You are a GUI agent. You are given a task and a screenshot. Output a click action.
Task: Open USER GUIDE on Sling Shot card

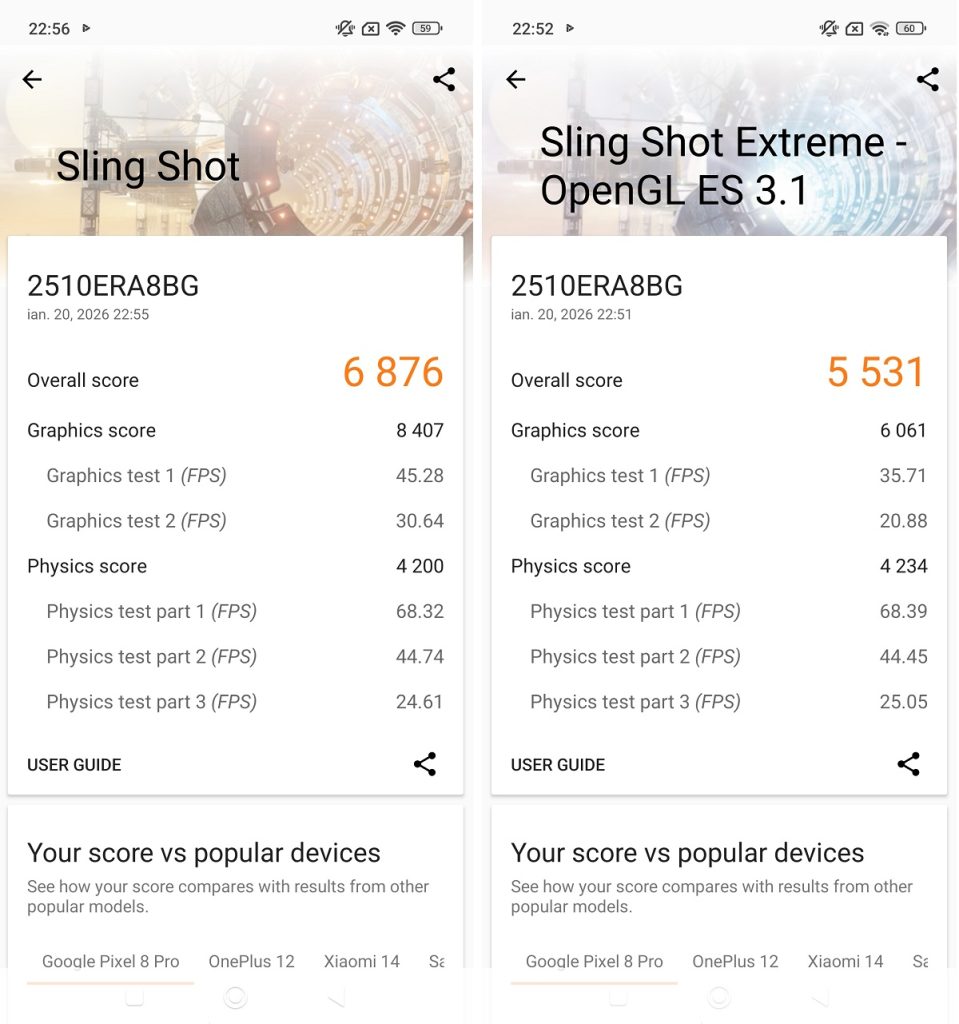click(x=74, y=765)
